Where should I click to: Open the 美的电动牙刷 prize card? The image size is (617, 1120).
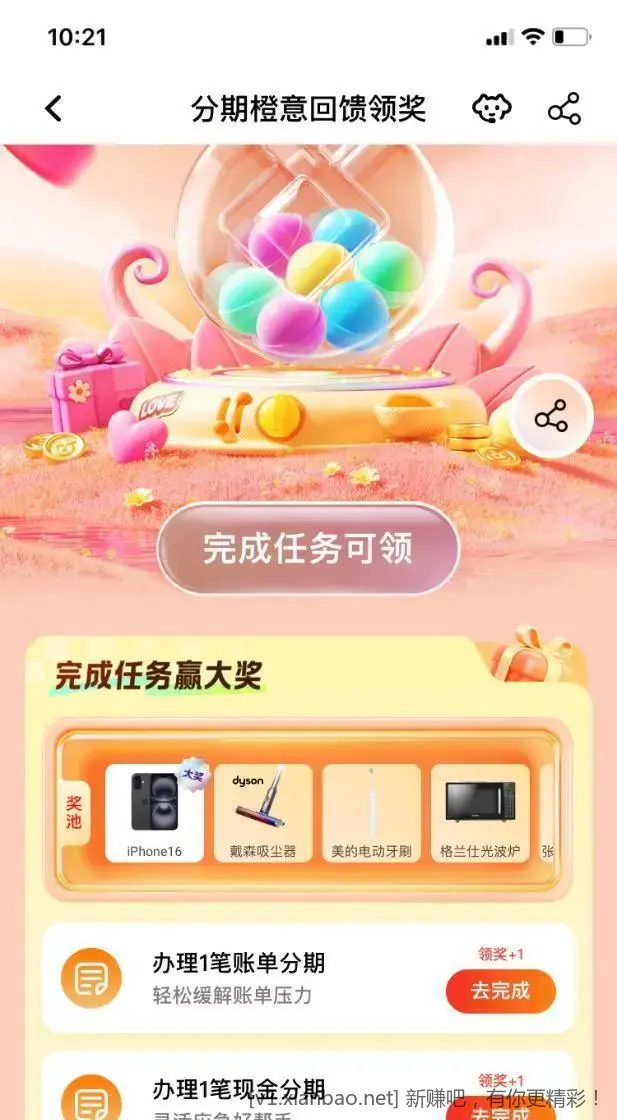coord(371,813)
